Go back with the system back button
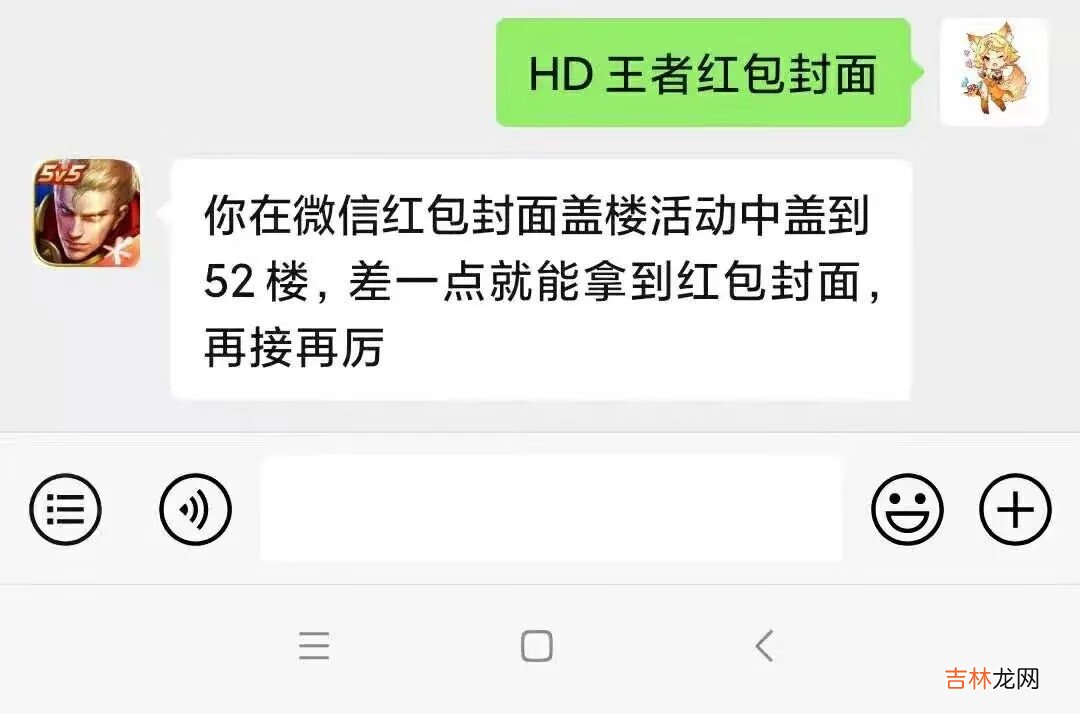1080x714 pixels. click(764, 646)
